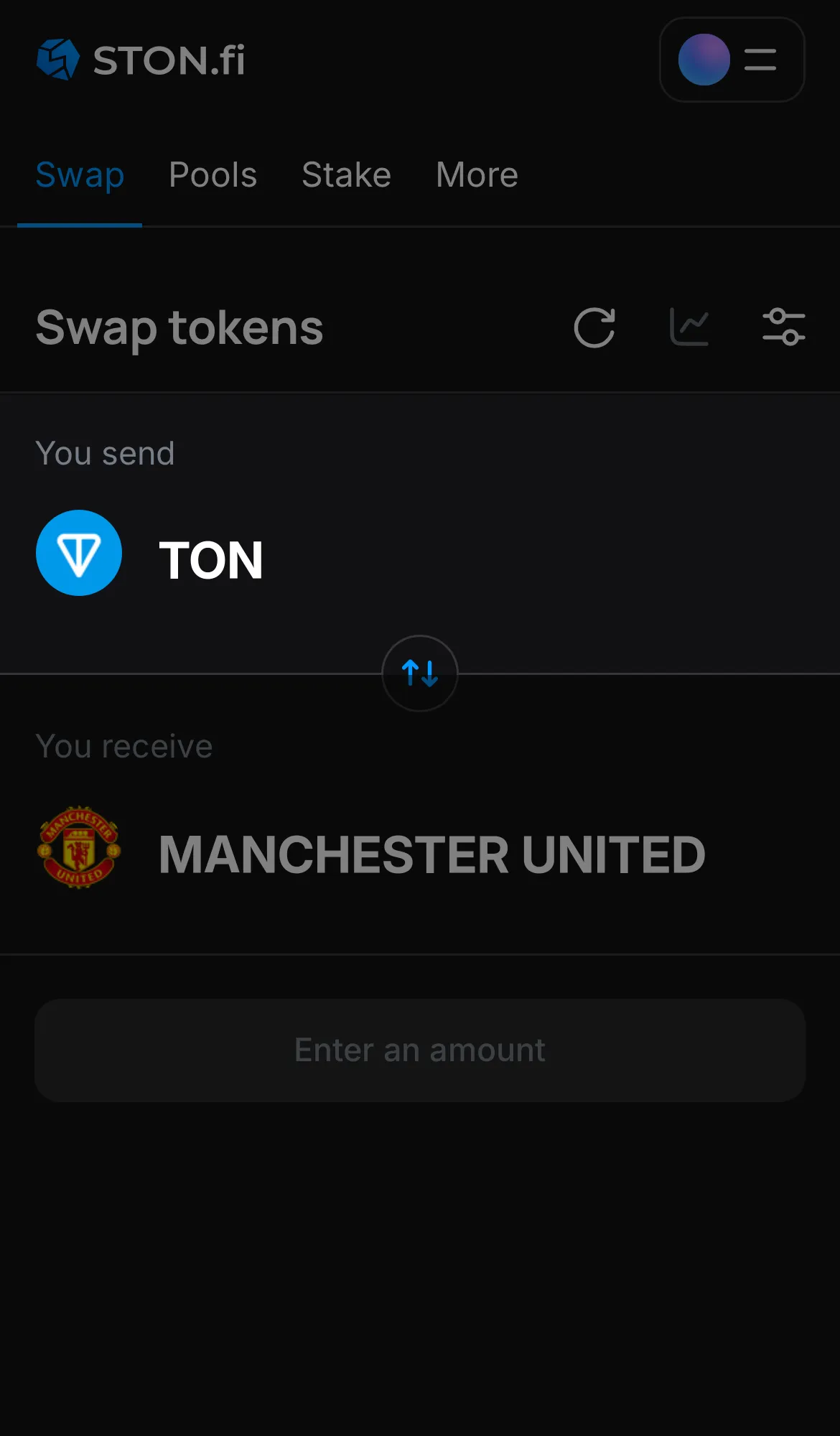Image resolution: width=840 pixels, height=1436 pixels.
Task: Click the You send section
Action: pos(106,452)
